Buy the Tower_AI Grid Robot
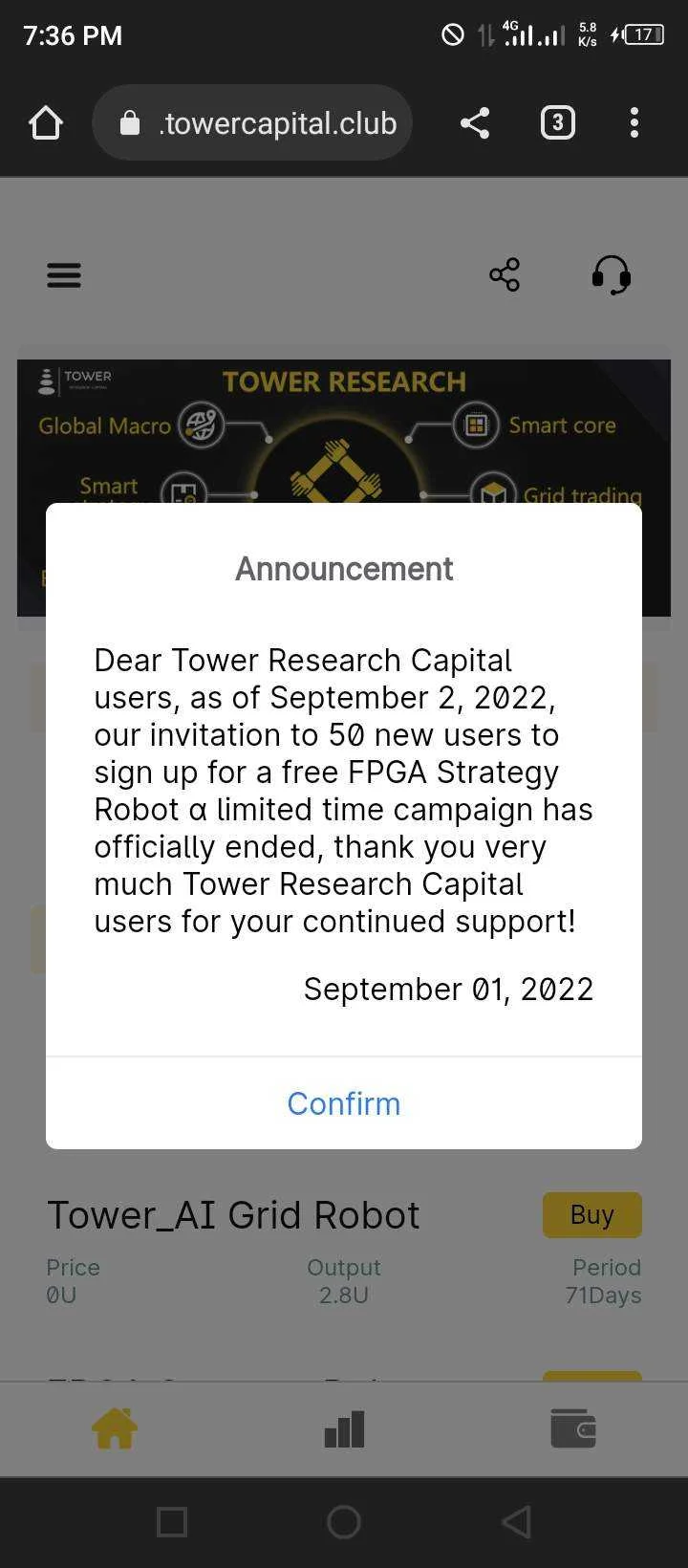The width and height of the screenshot is (688, 1568). pyautogui.click(x=591, y=1214)
